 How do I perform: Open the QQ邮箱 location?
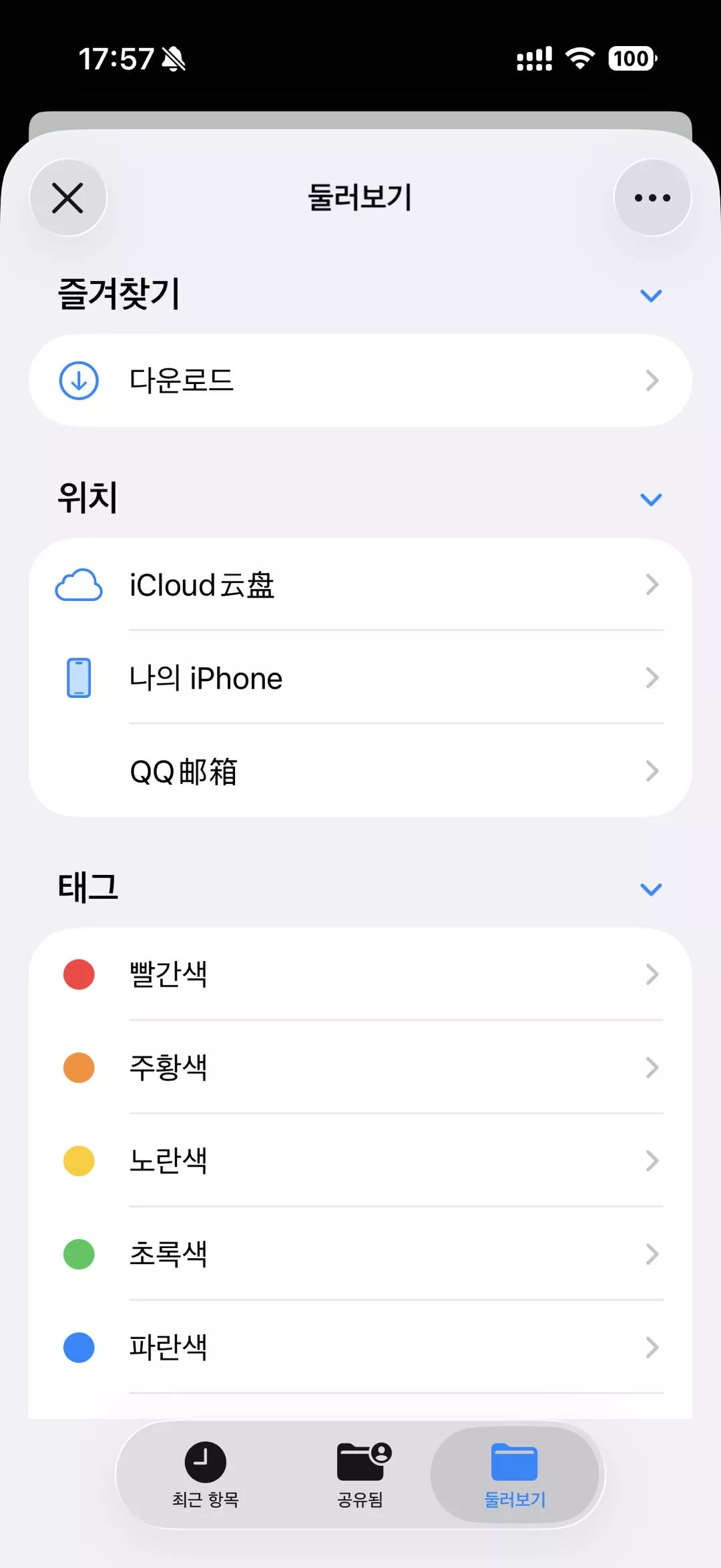click(x=360, y=772)
